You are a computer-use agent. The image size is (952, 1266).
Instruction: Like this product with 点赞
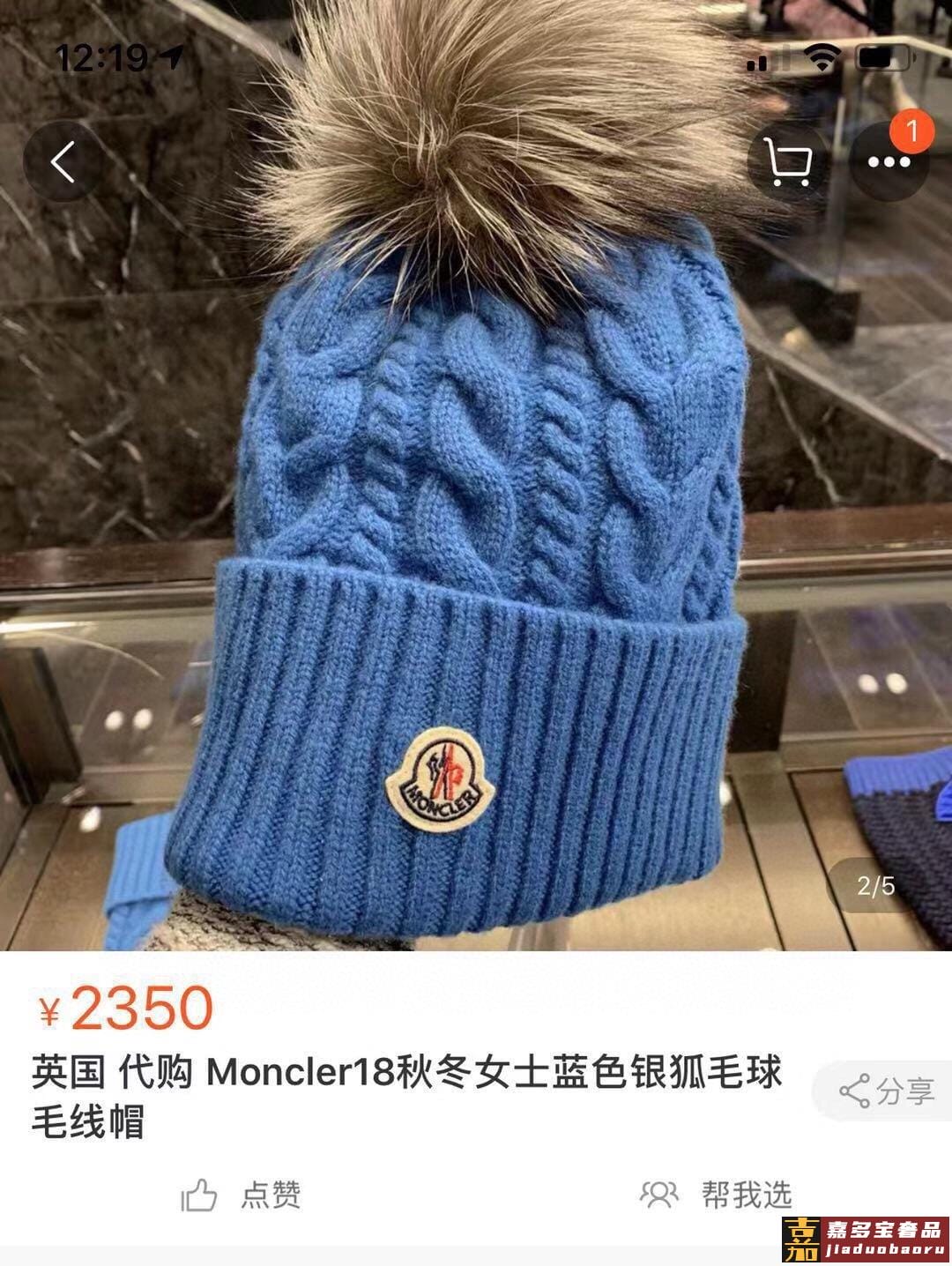[x=242, y=1195]
